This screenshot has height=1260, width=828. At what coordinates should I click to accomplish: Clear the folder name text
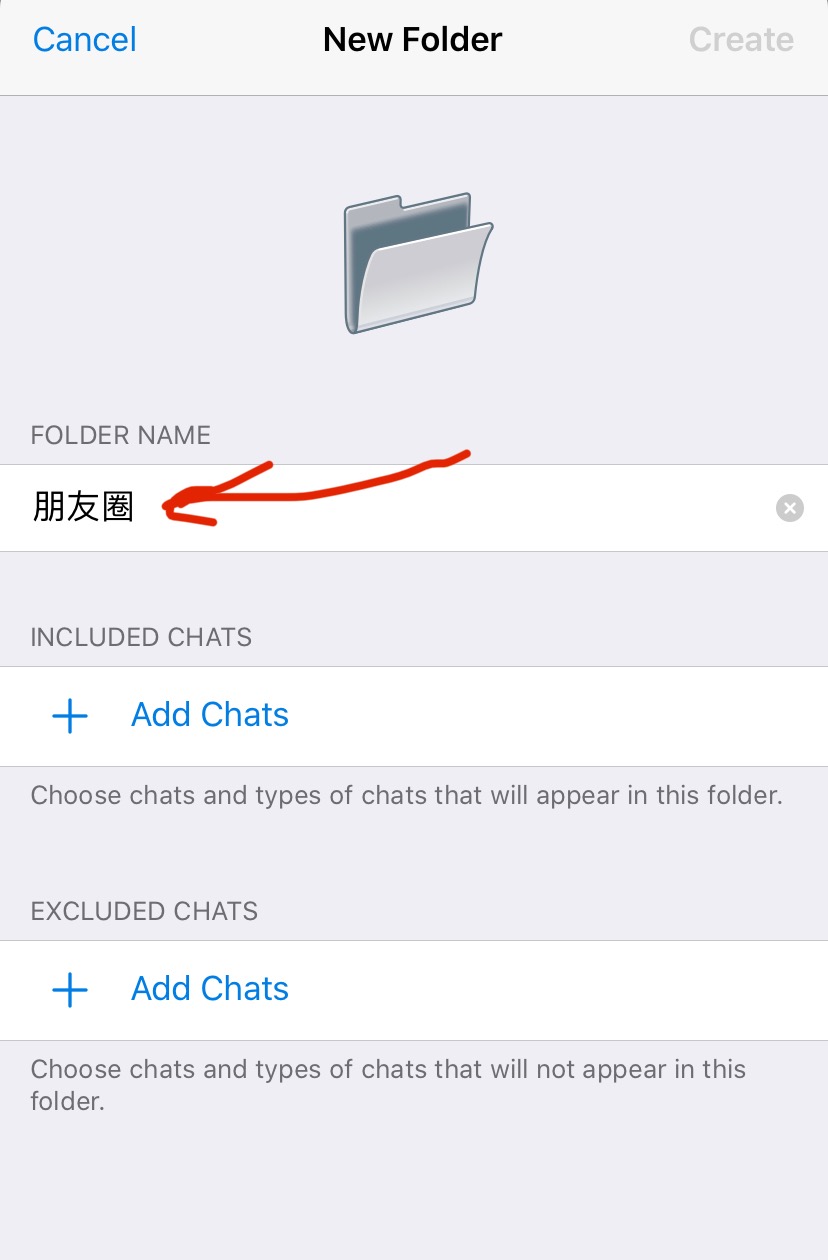pyautogui.click(x=790, y=509)
